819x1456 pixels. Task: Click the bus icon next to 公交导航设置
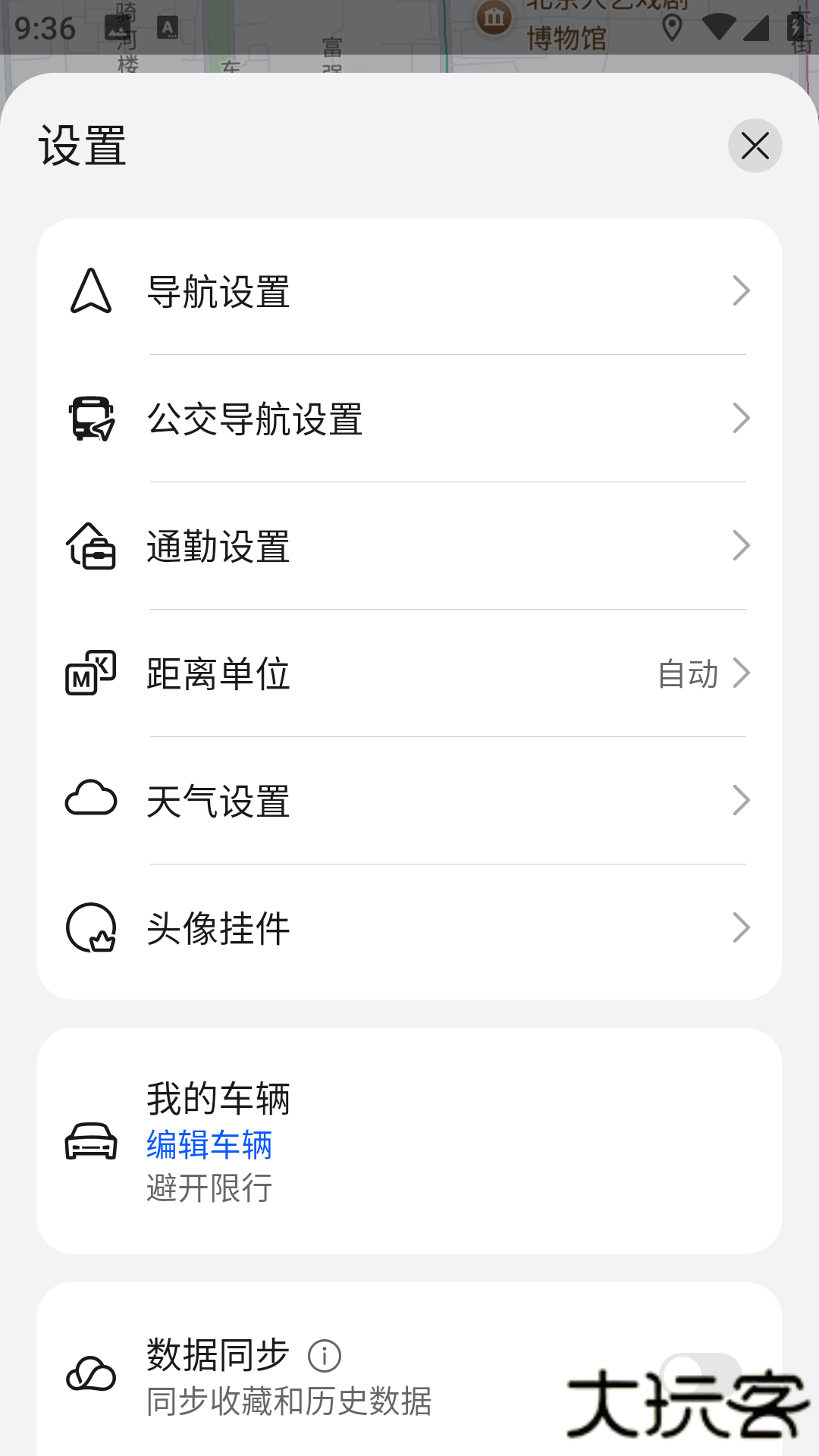[91, 418]
